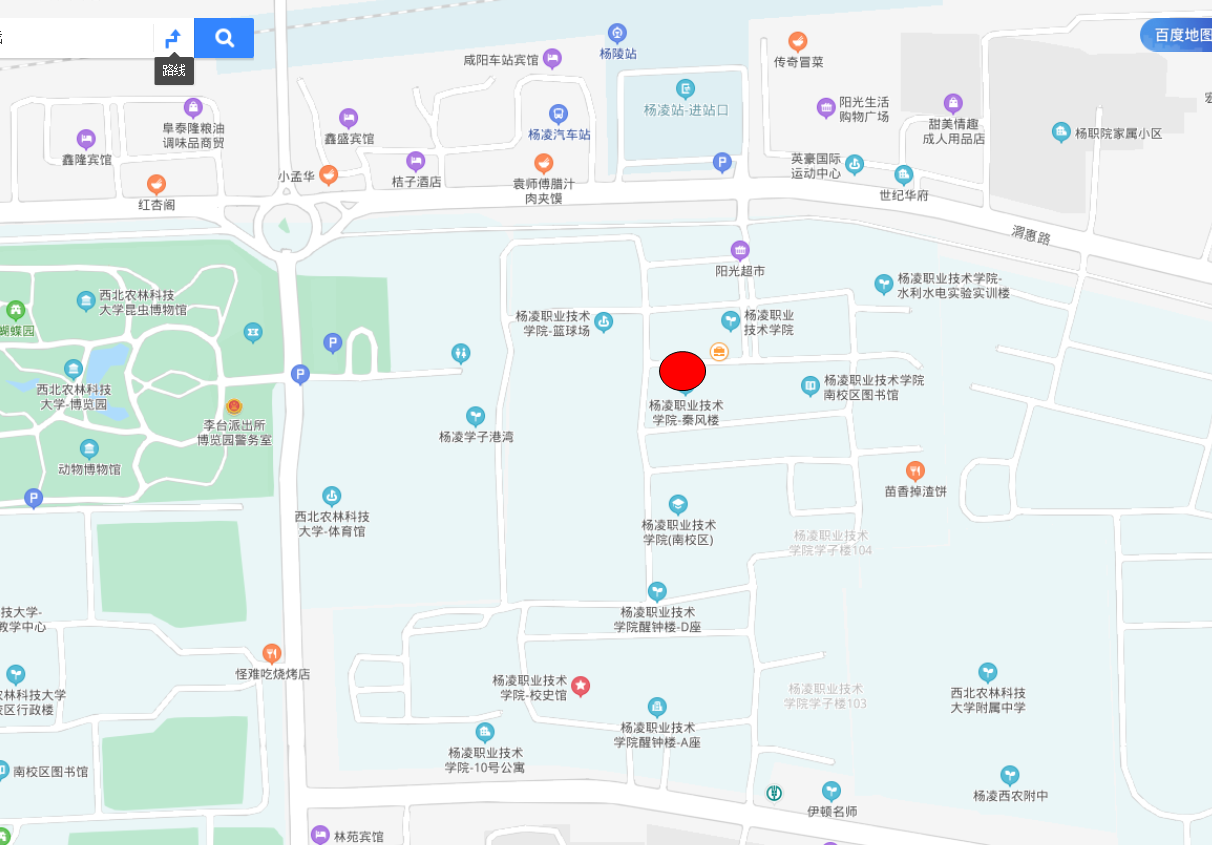Open 咸阳车站宾馆 hotel marker
This screenshot has width=1212, height=845.
(x=552, y=59)
